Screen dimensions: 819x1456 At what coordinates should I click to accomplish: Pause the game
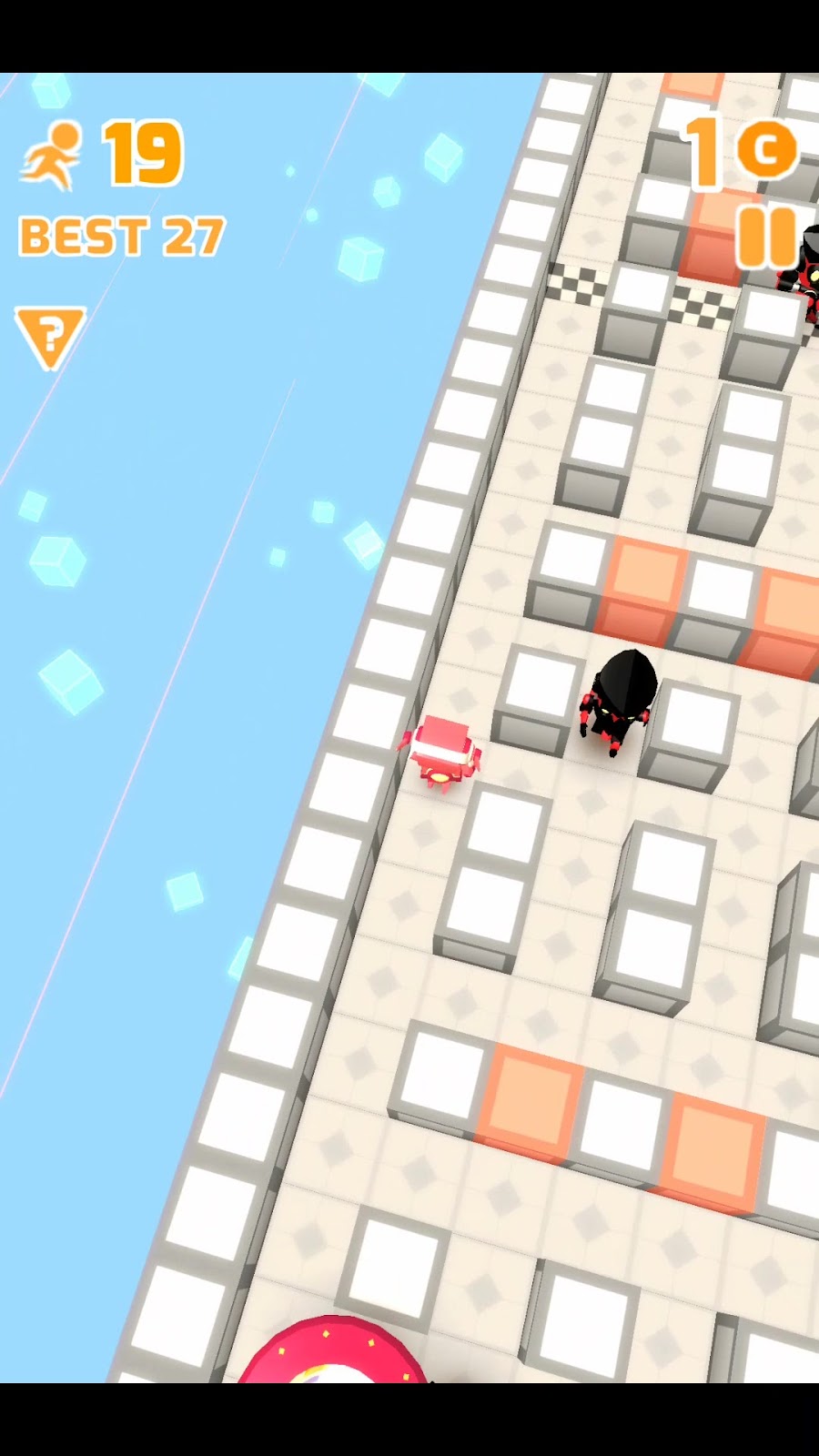tap(766, 237)
